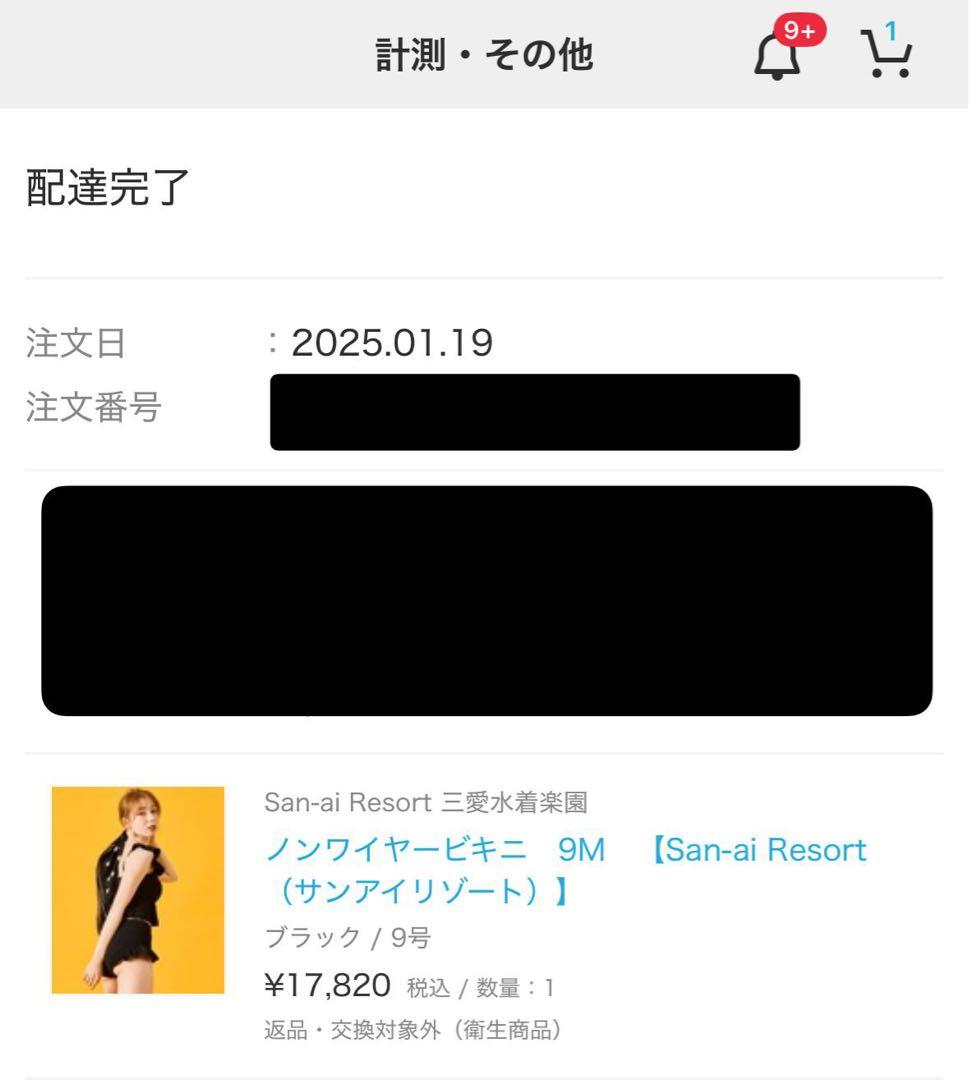969x1080 pixels.
Task: Tap the swimsuit product thumbnail image
Action: [140, 890]
